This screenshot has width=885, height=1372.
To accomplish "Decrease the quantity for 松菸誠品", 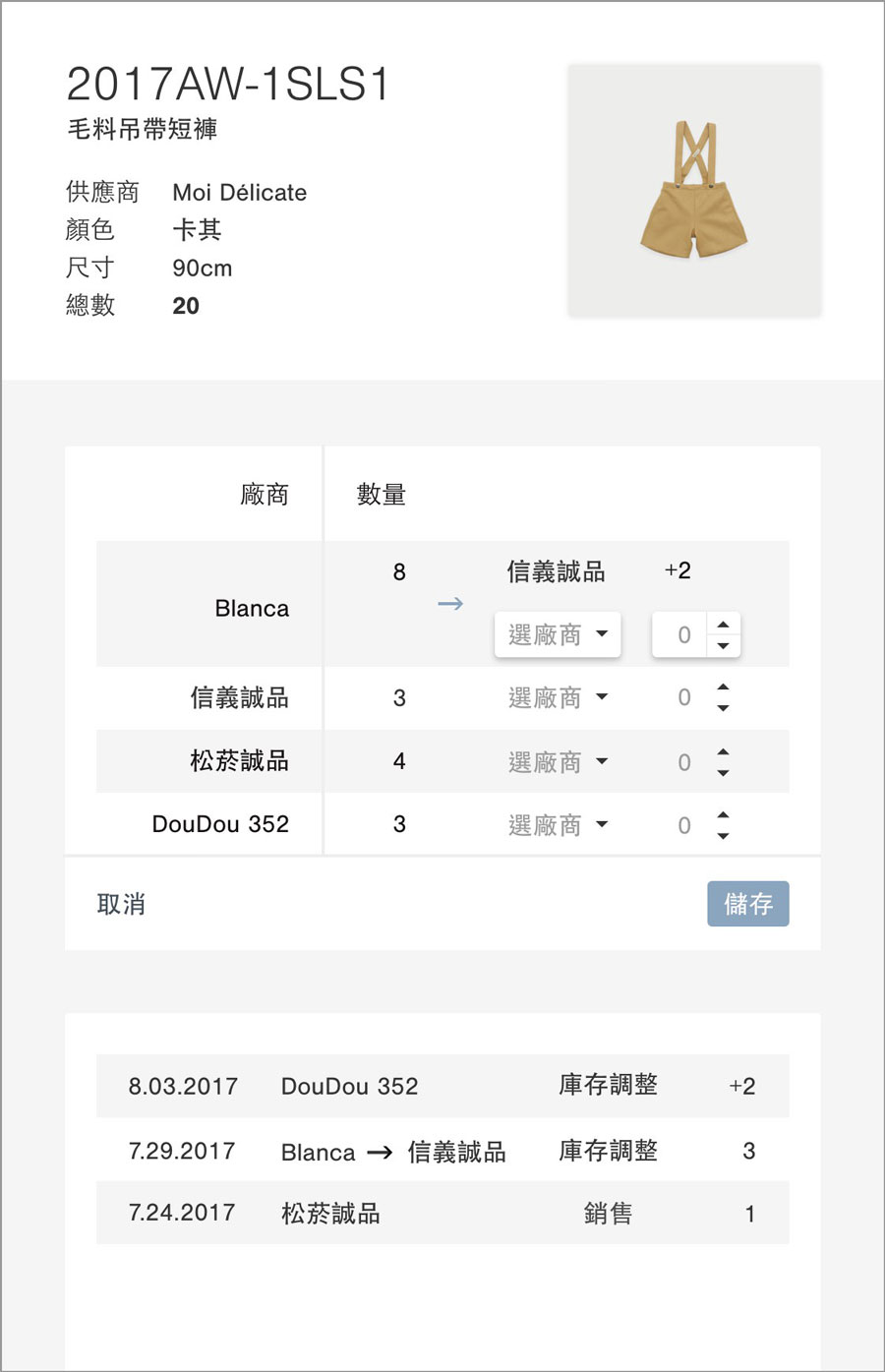I will coord(723,773).
